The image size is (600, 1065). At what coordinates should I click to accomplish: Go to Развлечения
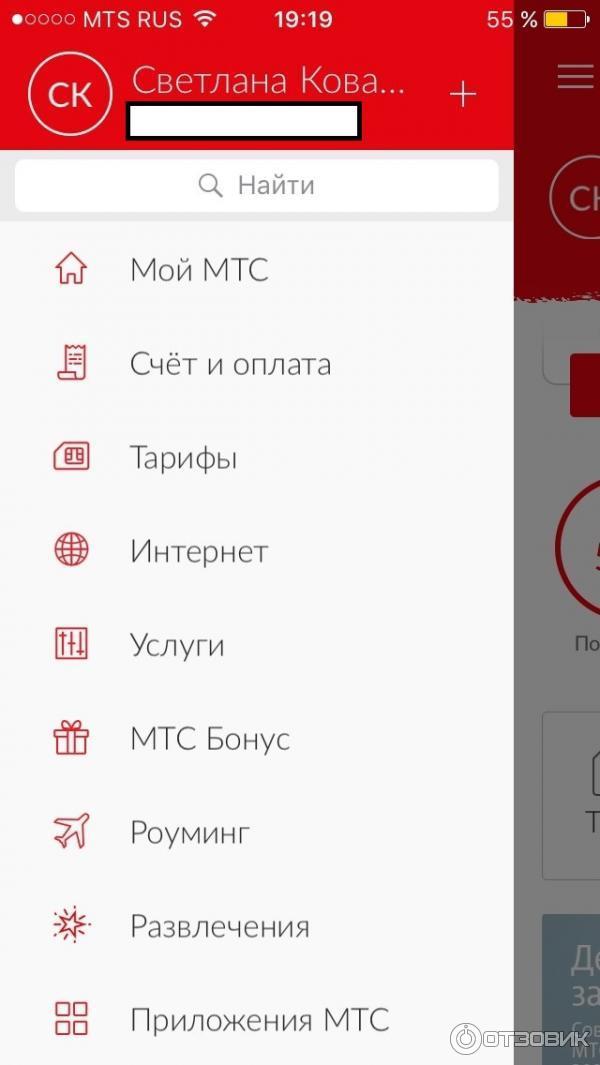pyautogui.click(x=220, y=927)
